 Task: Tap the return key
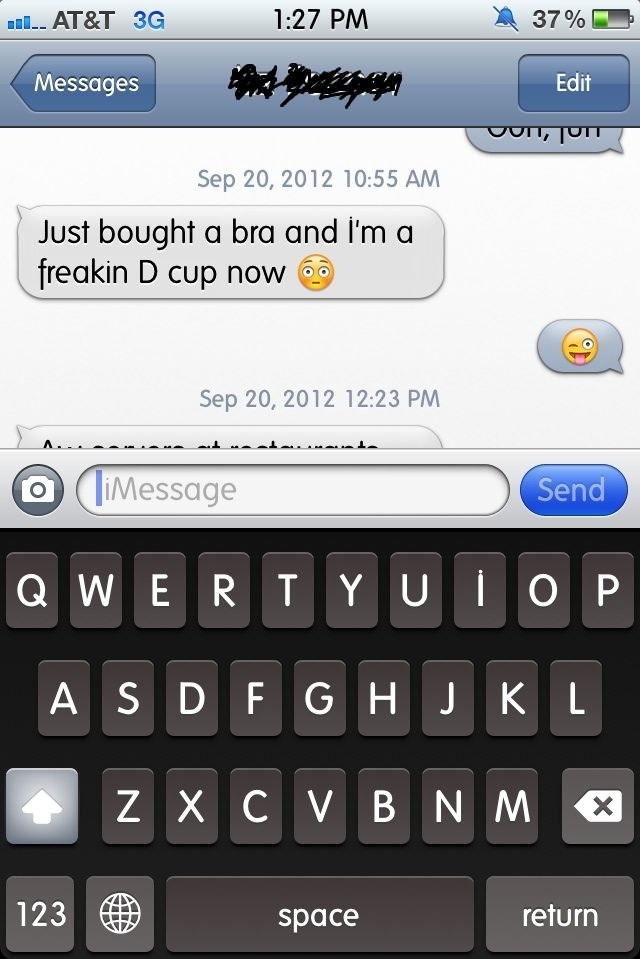click(x=559, y=914)
